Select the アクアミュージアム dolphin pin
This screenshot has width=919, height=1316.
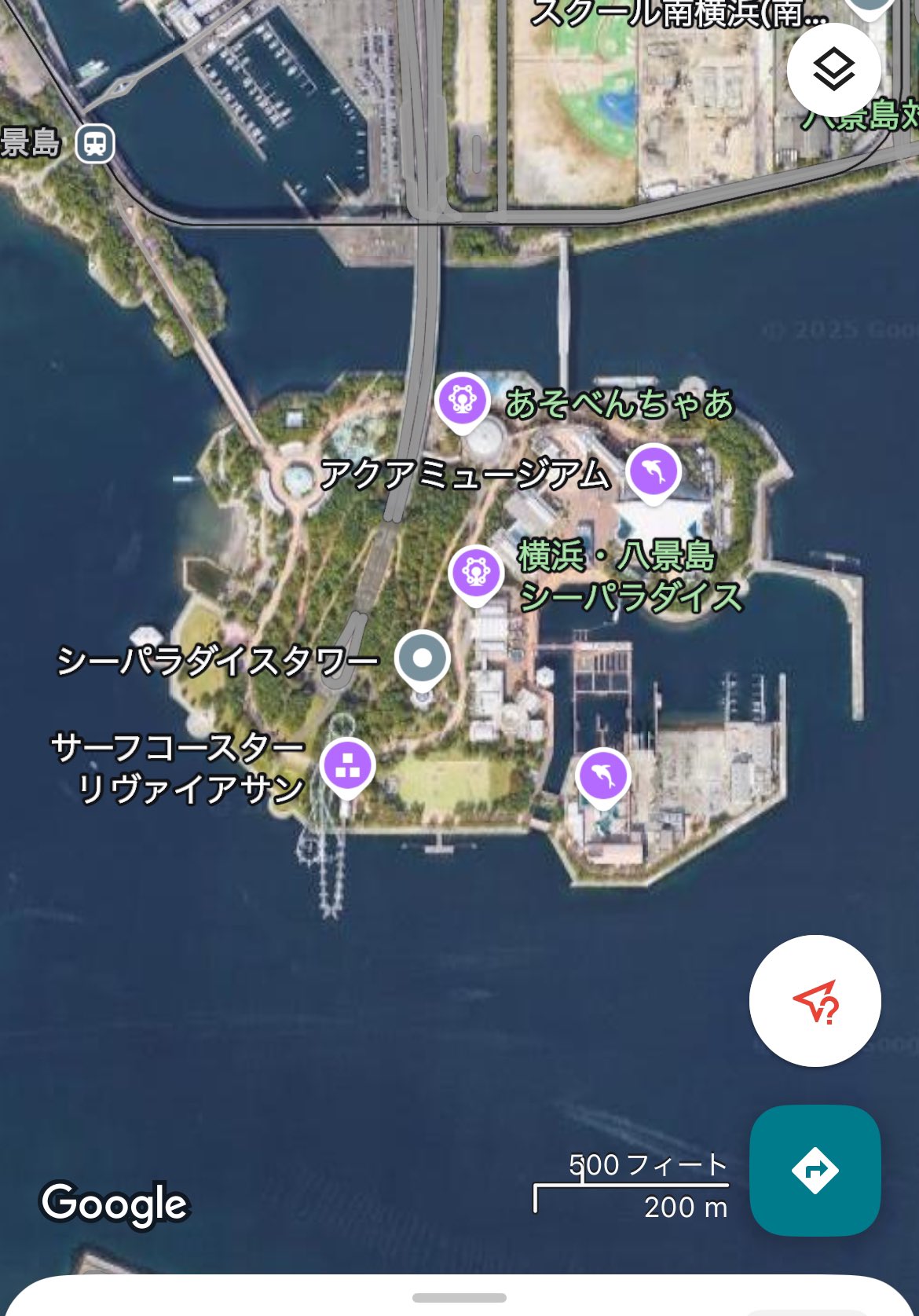654,471
